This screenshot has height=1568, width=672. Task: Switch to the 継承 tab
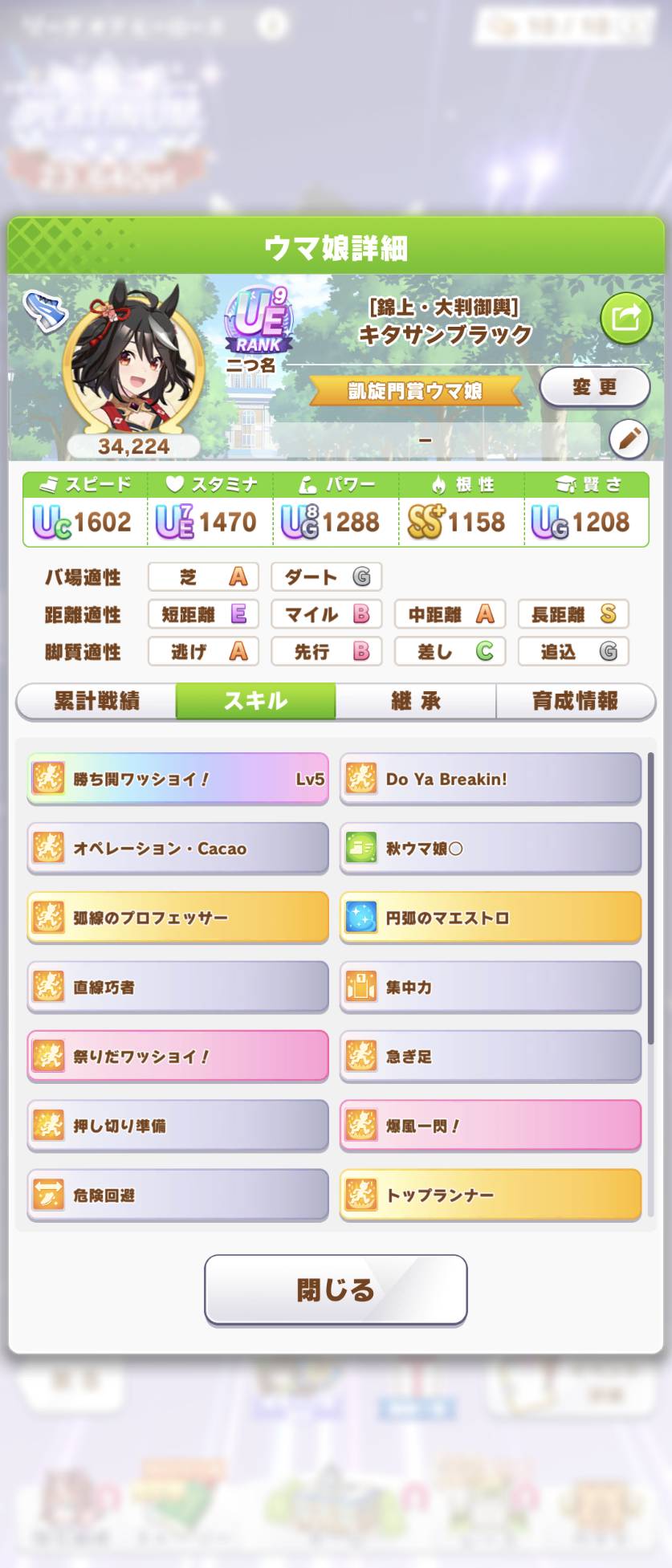coord(415,701)
